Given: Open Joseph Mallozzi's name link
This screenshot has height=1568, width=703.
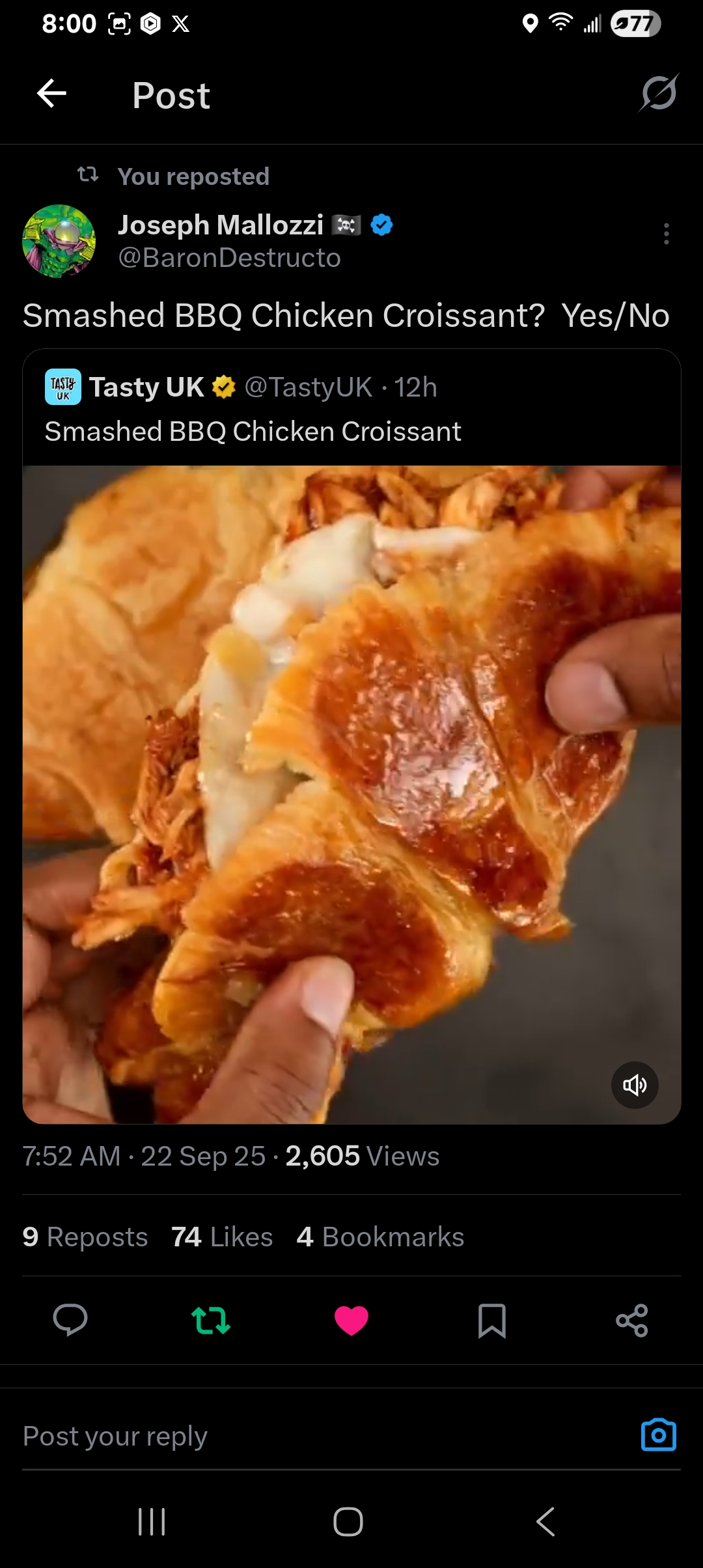Looking at the screenshot, I should [x=220, y=225].
